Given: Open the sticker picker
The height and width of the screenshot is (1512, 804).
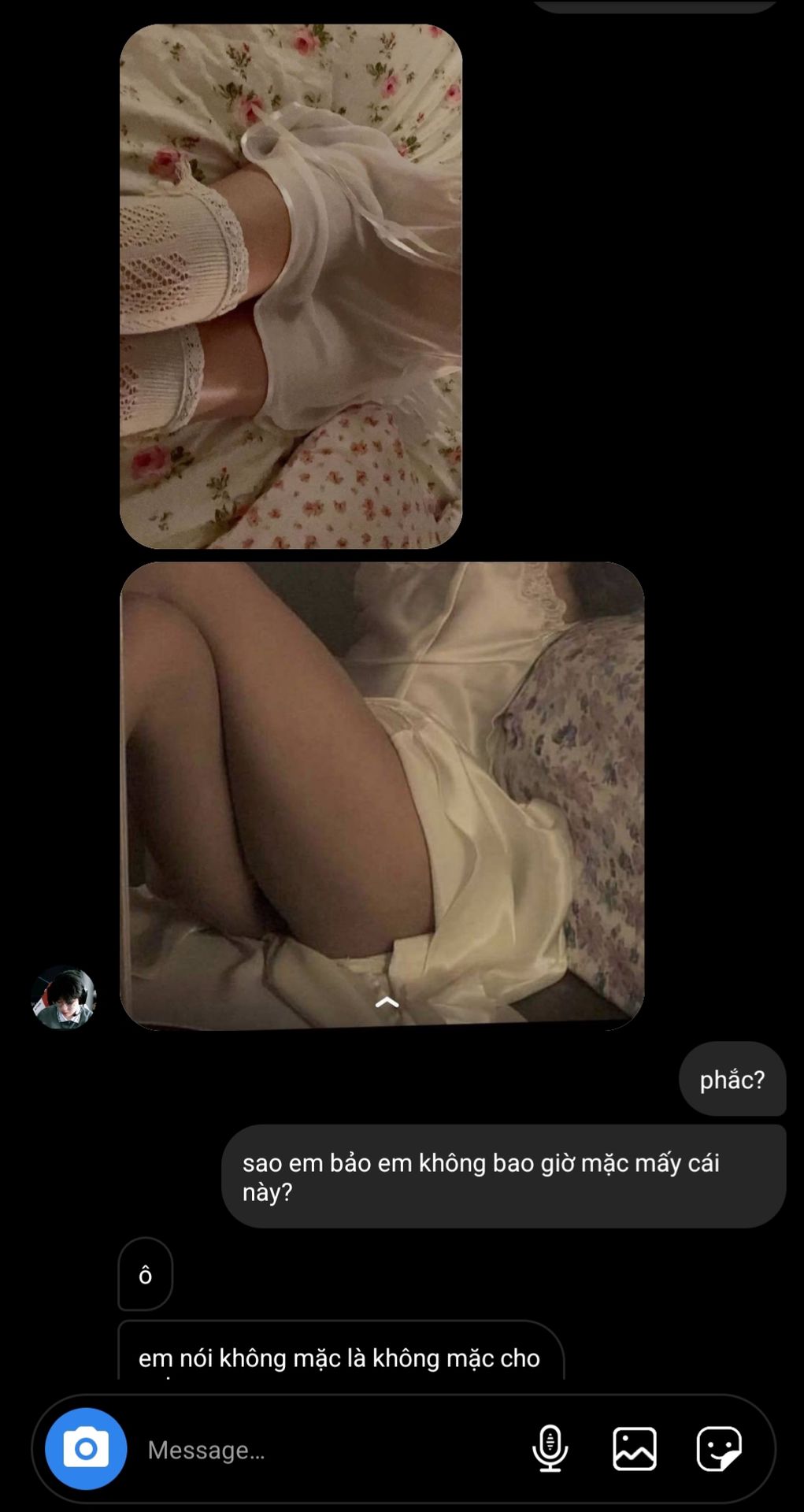Looking at the screenshot, I should click(718, 1448).
